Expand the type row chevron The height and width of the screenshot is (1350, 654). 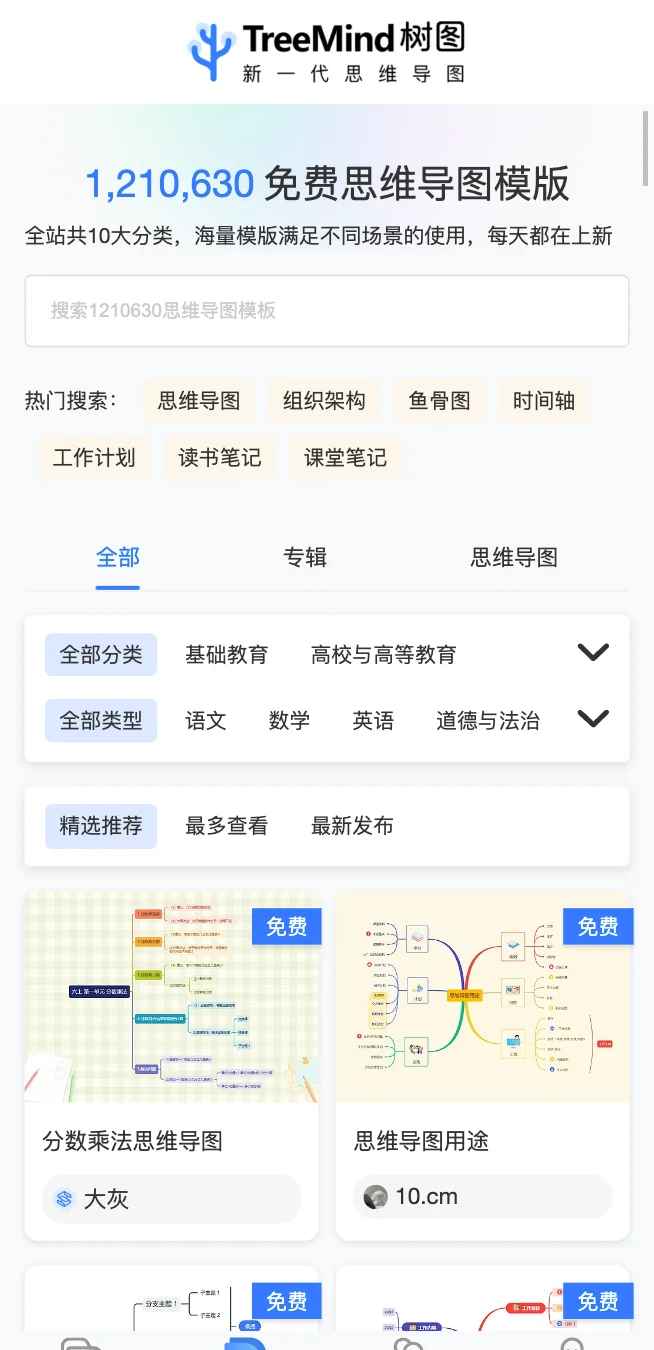(593, 719)
